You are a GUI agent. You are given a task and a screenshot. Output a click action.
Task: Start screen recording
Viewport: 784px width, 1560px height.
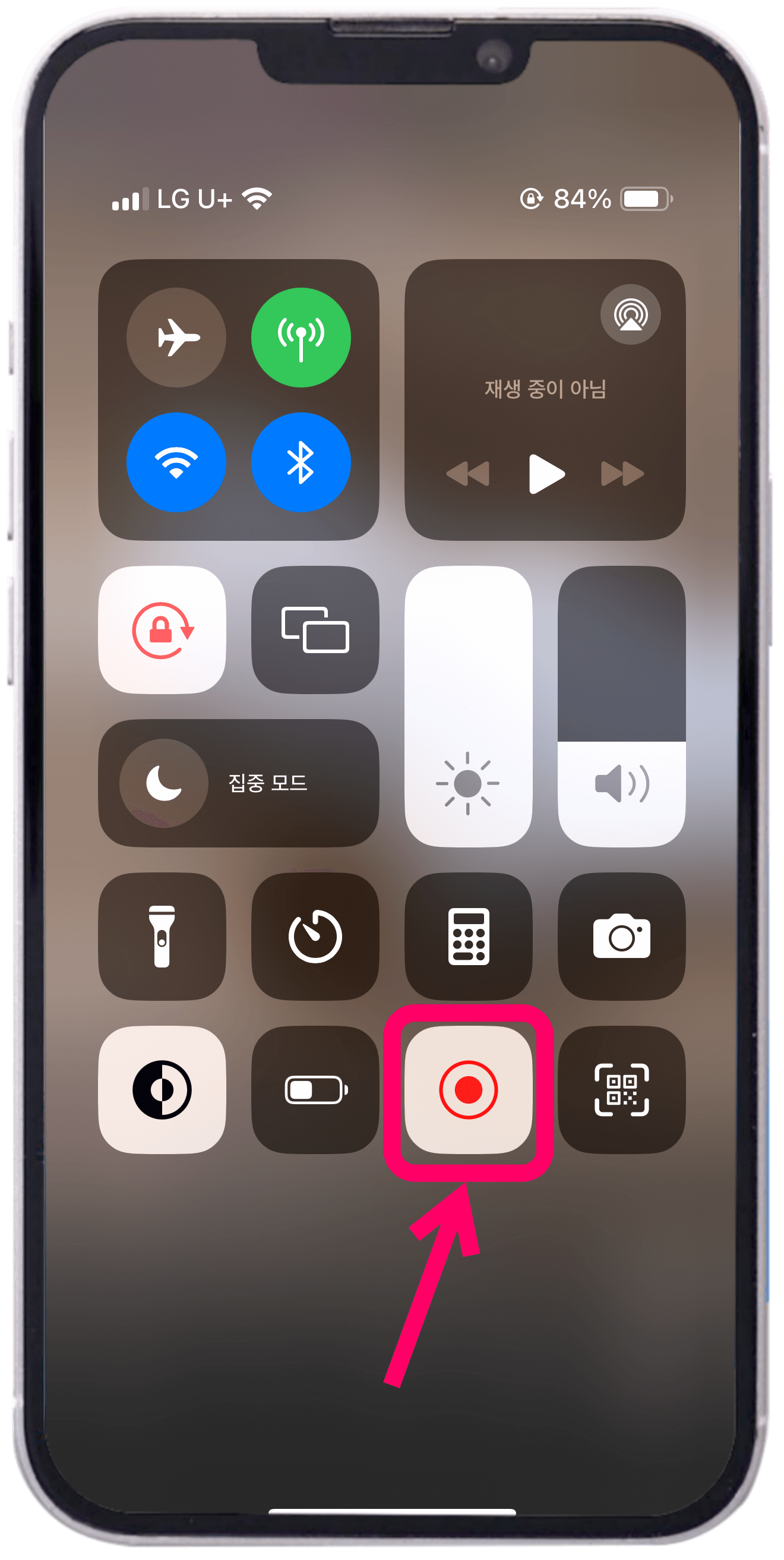coord(468,1089)
